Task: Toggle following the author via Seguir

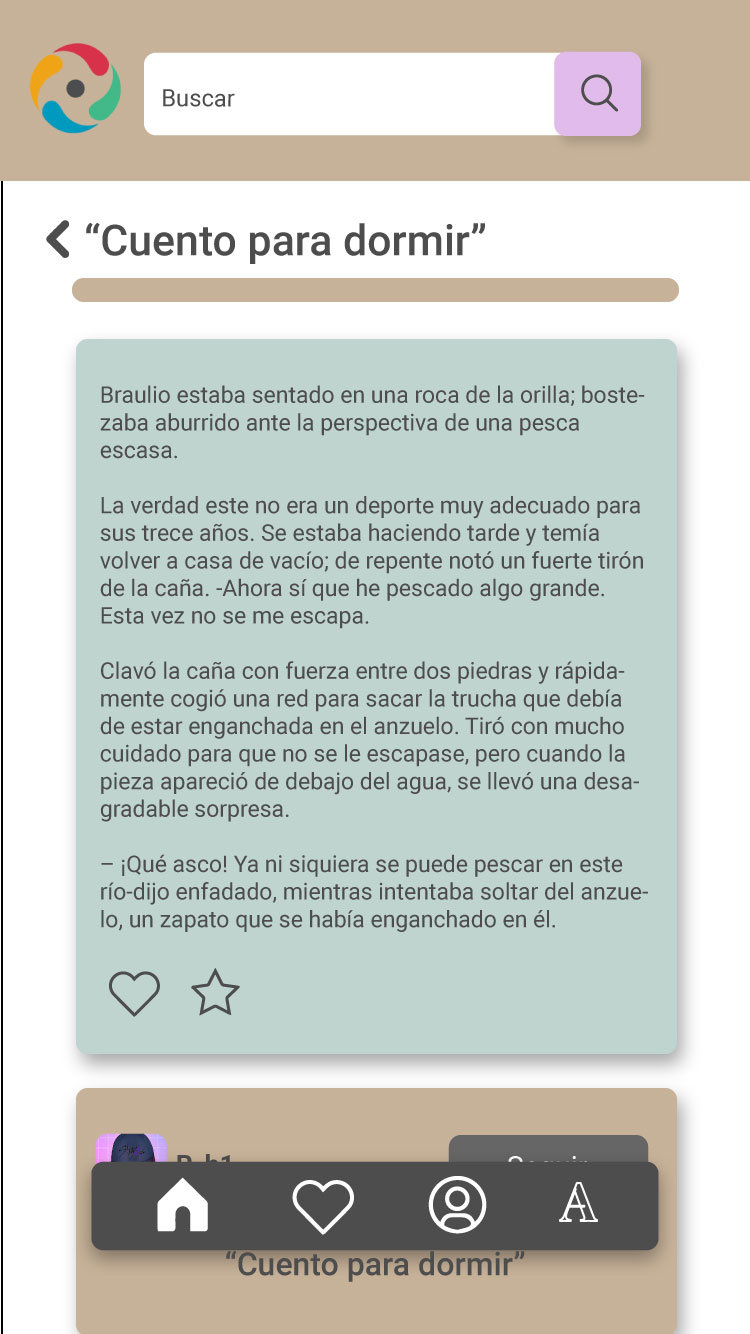Action: click(x=547, y=1160)
